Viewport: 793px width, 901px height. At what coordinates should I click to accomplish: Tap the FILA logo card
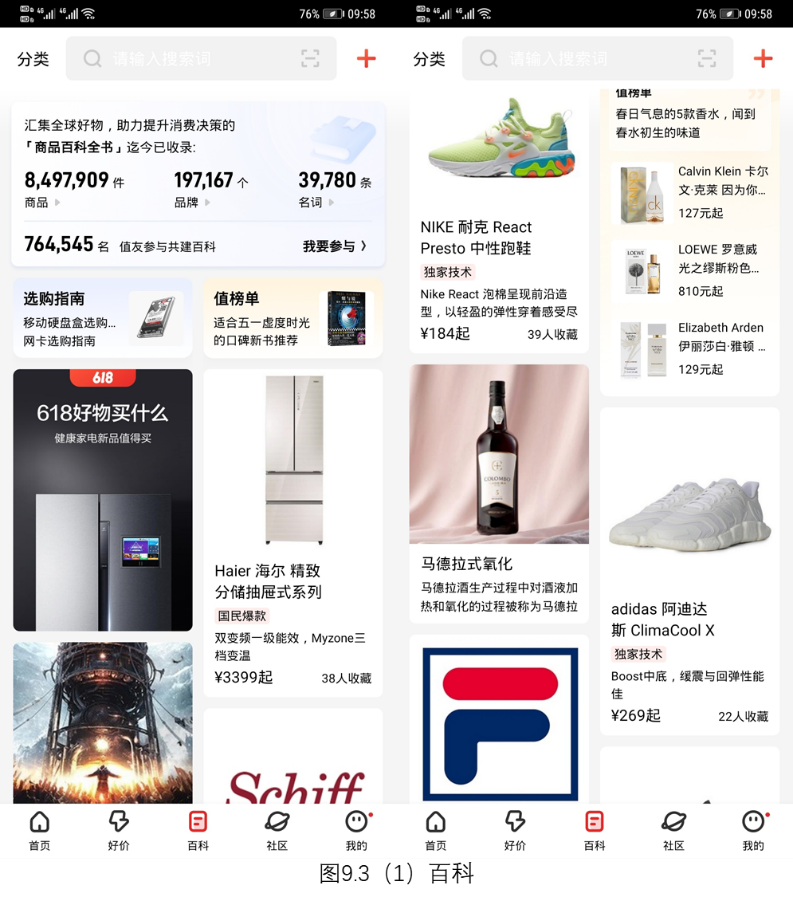[x=499, y=723]
